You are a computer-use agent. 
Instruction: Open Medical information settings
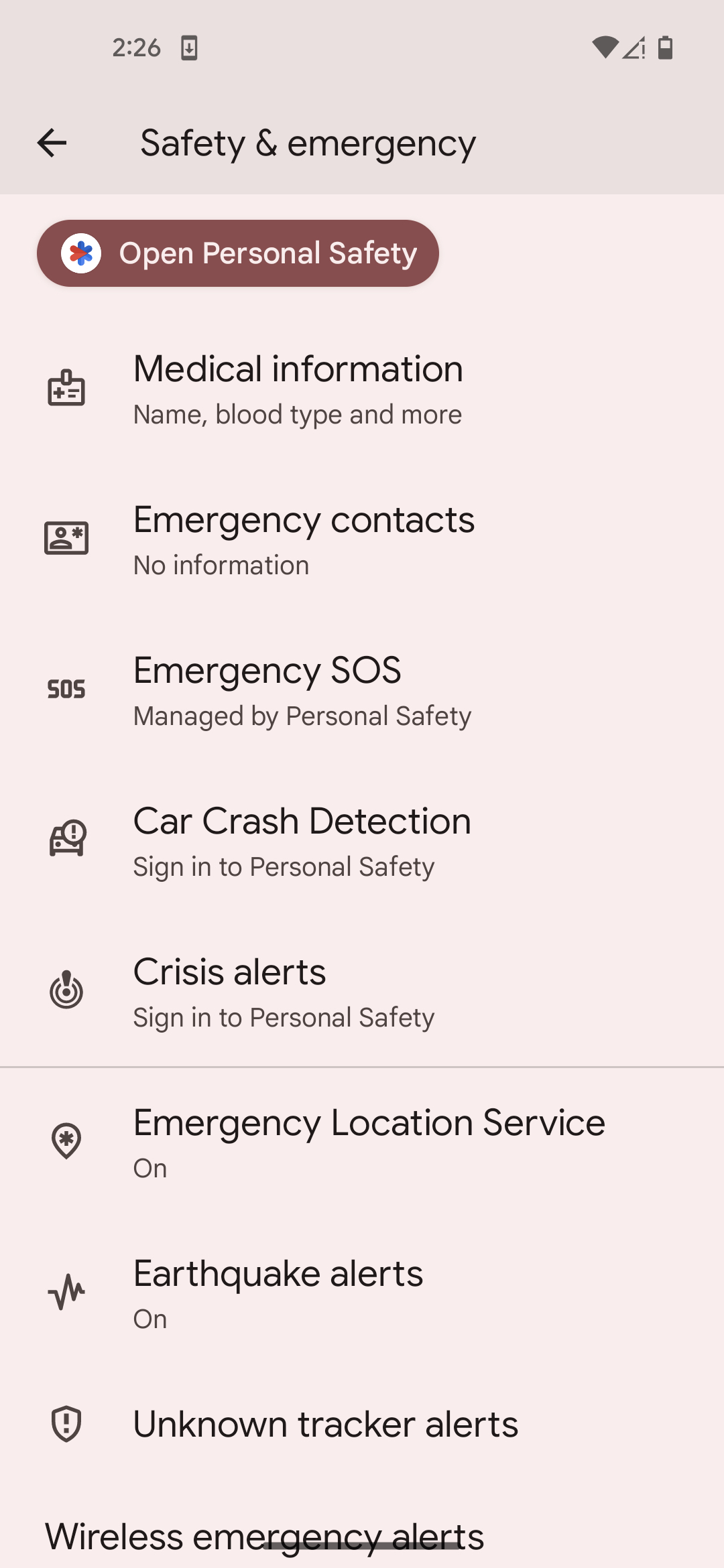(x=362, y=389)
